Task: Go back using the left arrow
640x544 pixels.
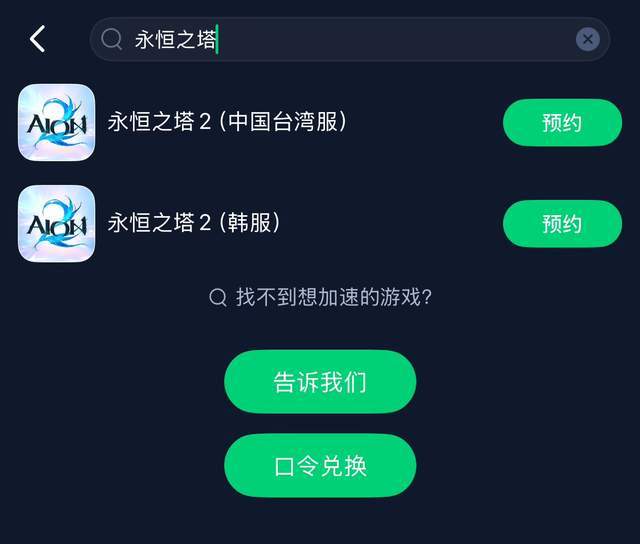Action: pyautogui.click(x=37, y=39)
